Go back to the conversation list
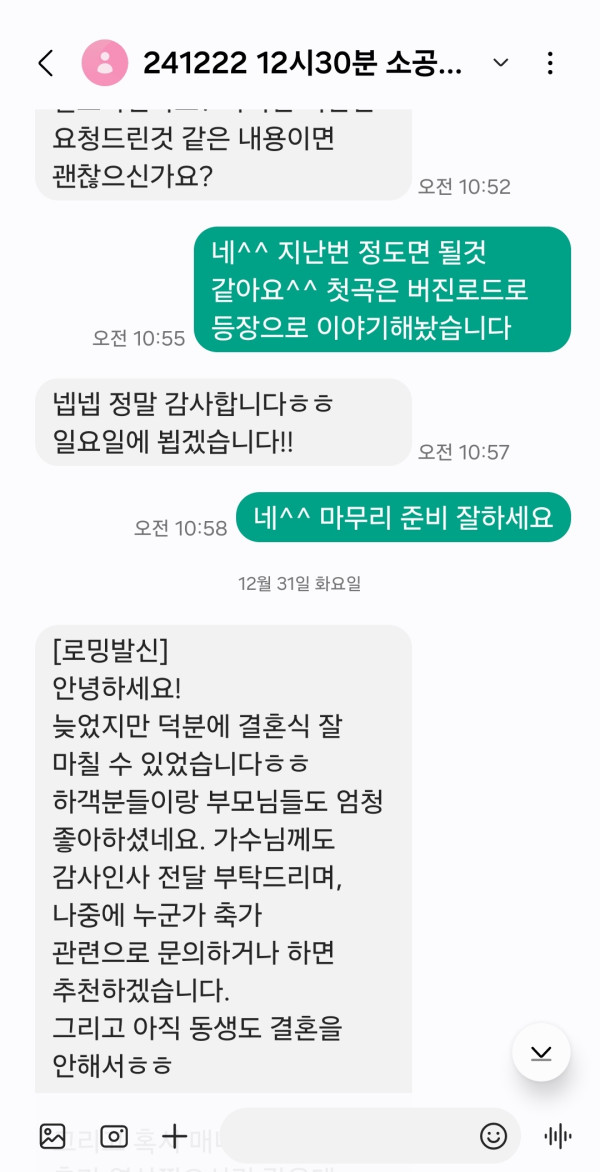 [46, 64]
